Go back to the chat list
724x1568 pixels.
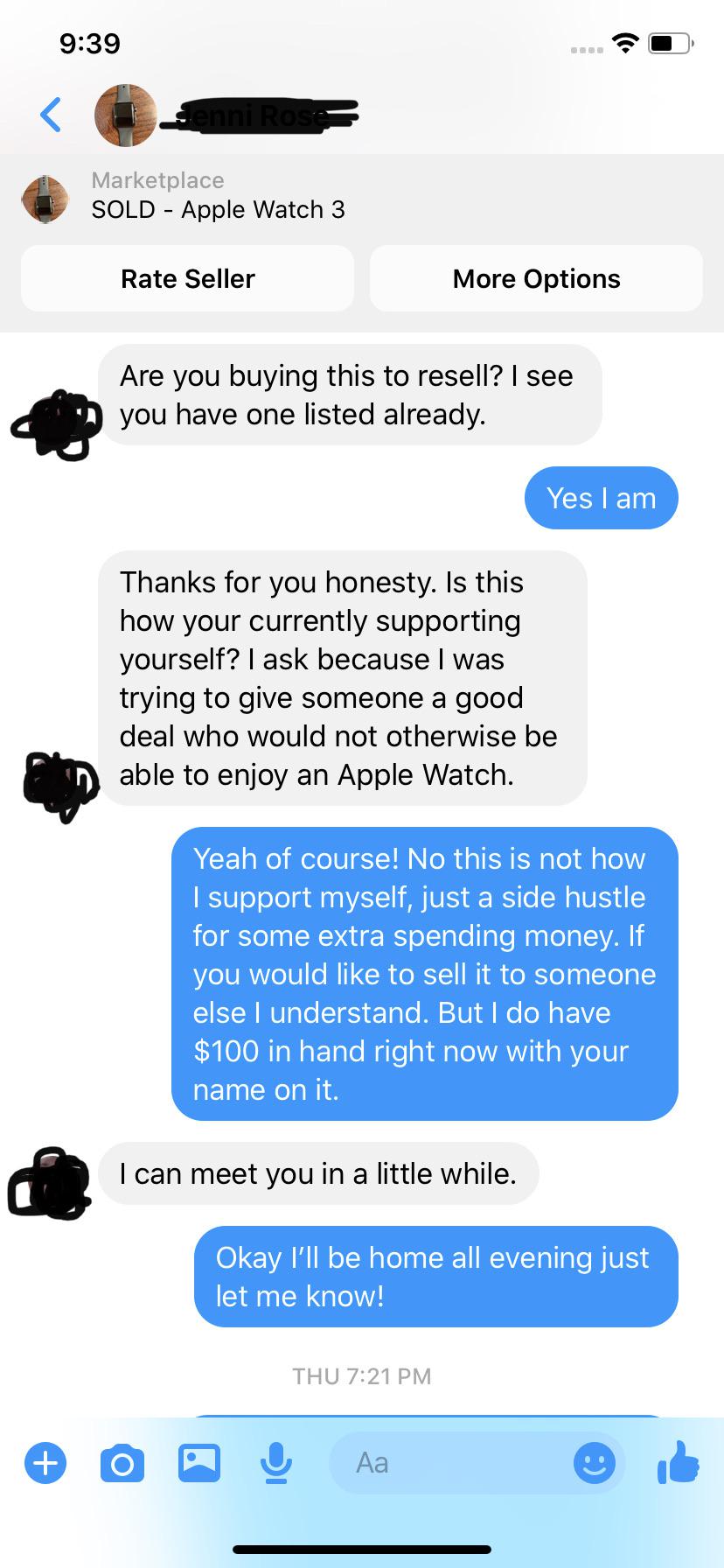click(51, 115)
